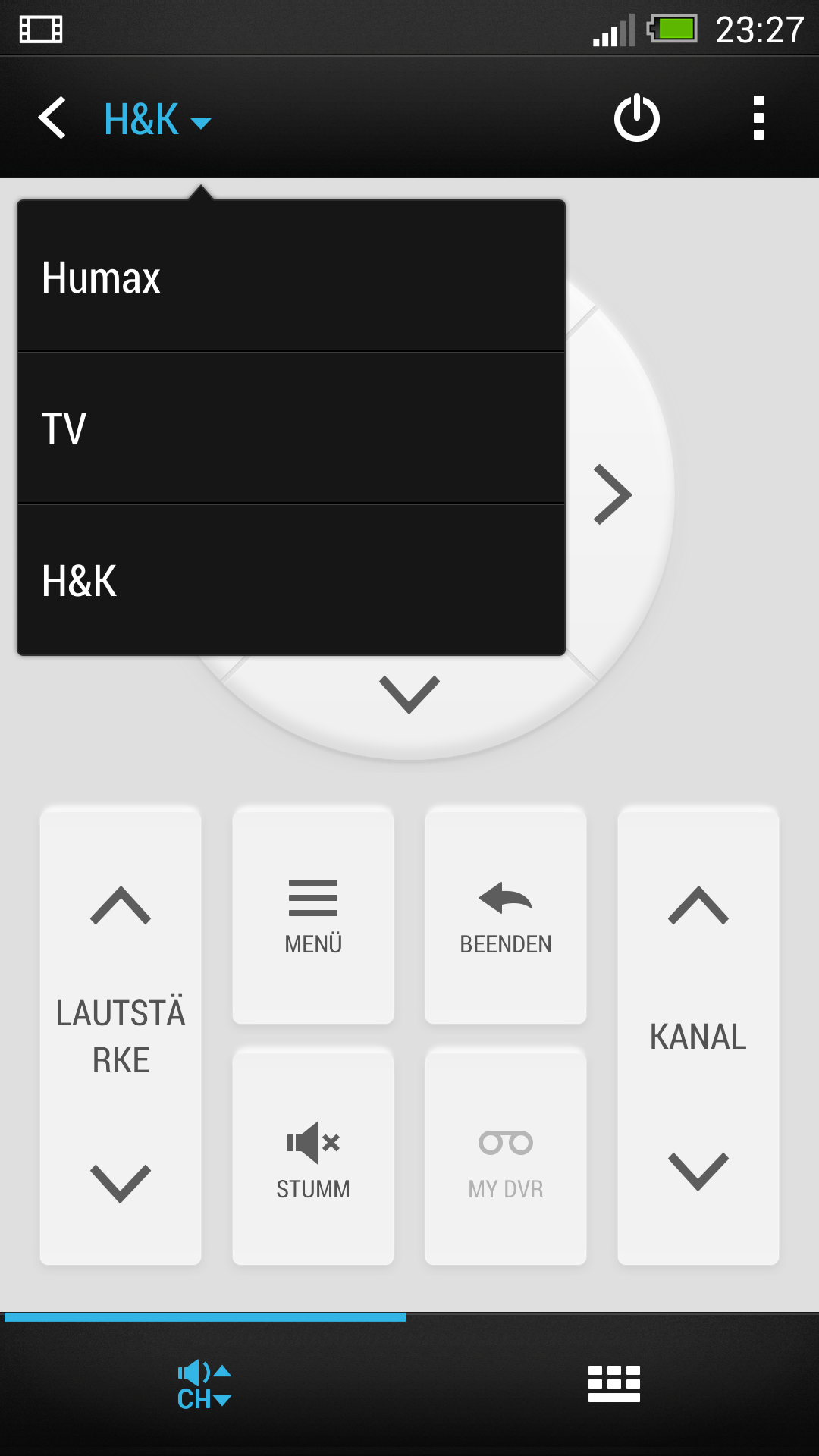Screen dimensions: 819x1456
Task: Choose TV from the device list
Action: click(x=291, y=428)
